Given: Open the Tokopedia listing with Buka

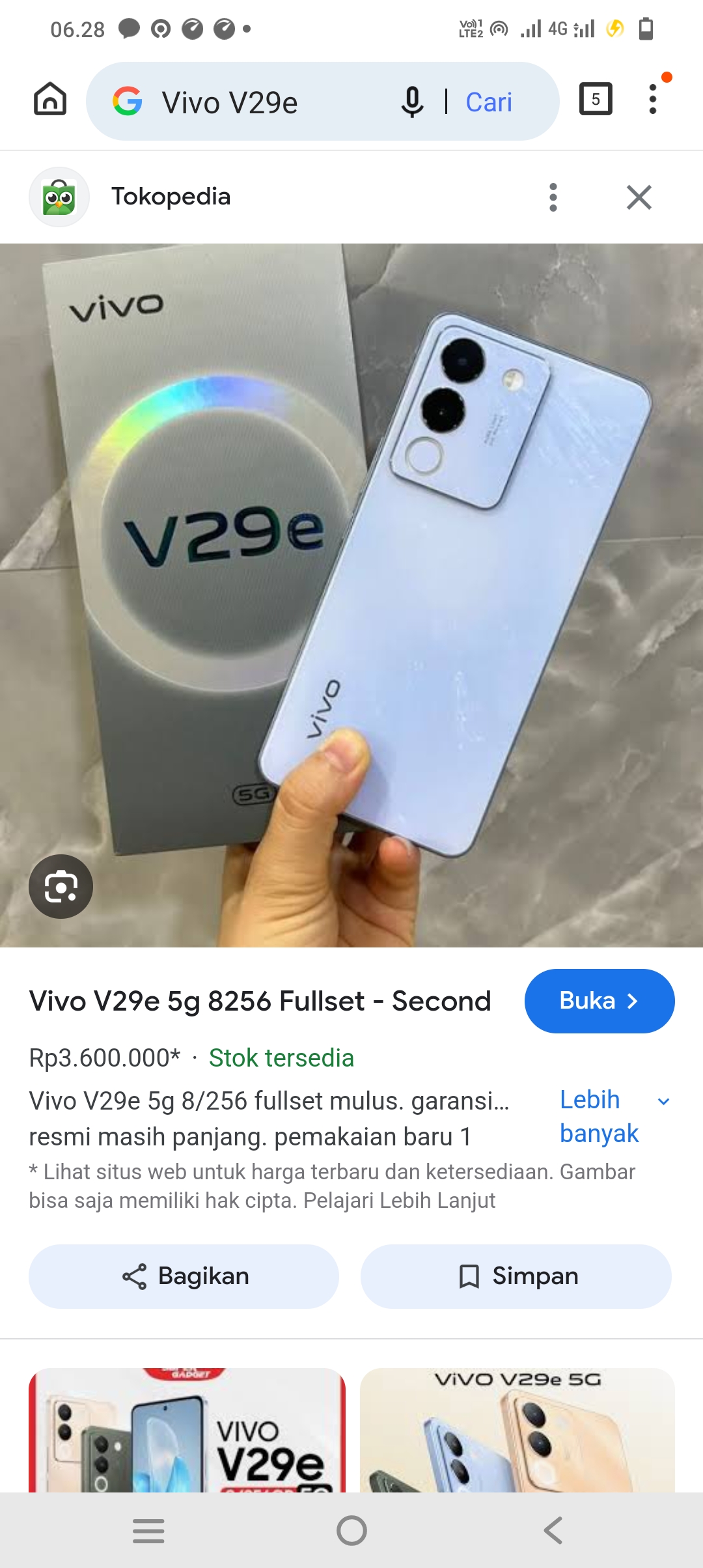Looking at the screenshot, I should (x=599, y=1001).
